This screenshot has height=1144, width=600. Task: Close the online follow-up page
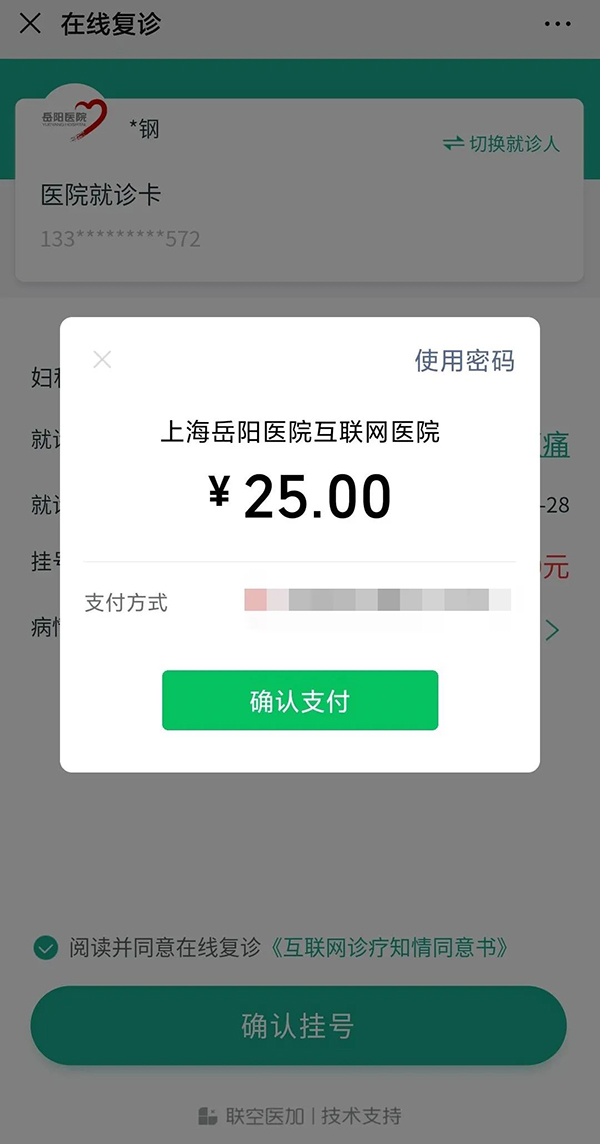click(x=30, y=24)
